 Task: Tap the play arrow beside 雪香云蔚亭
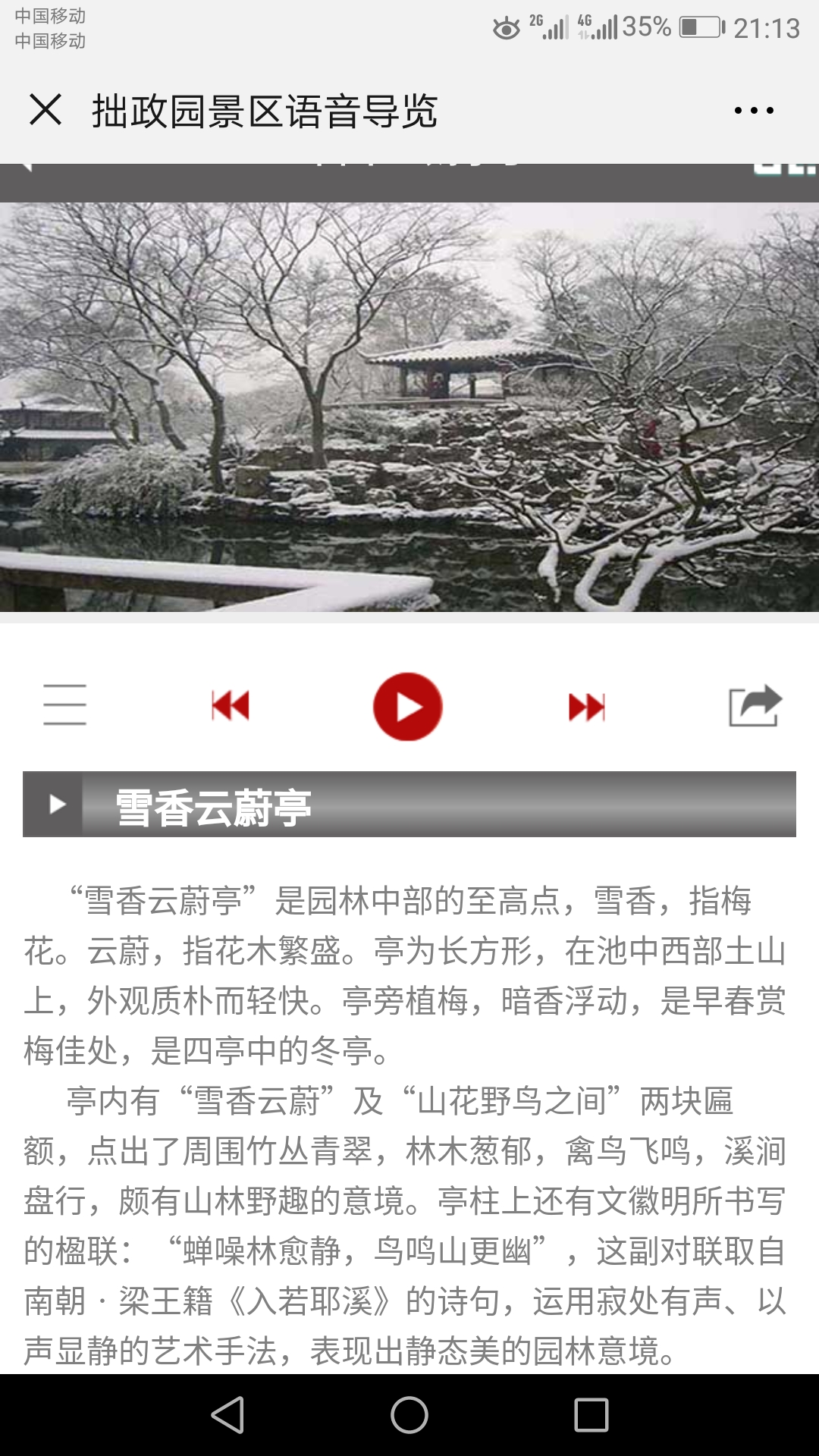click(x=56, y=804)
